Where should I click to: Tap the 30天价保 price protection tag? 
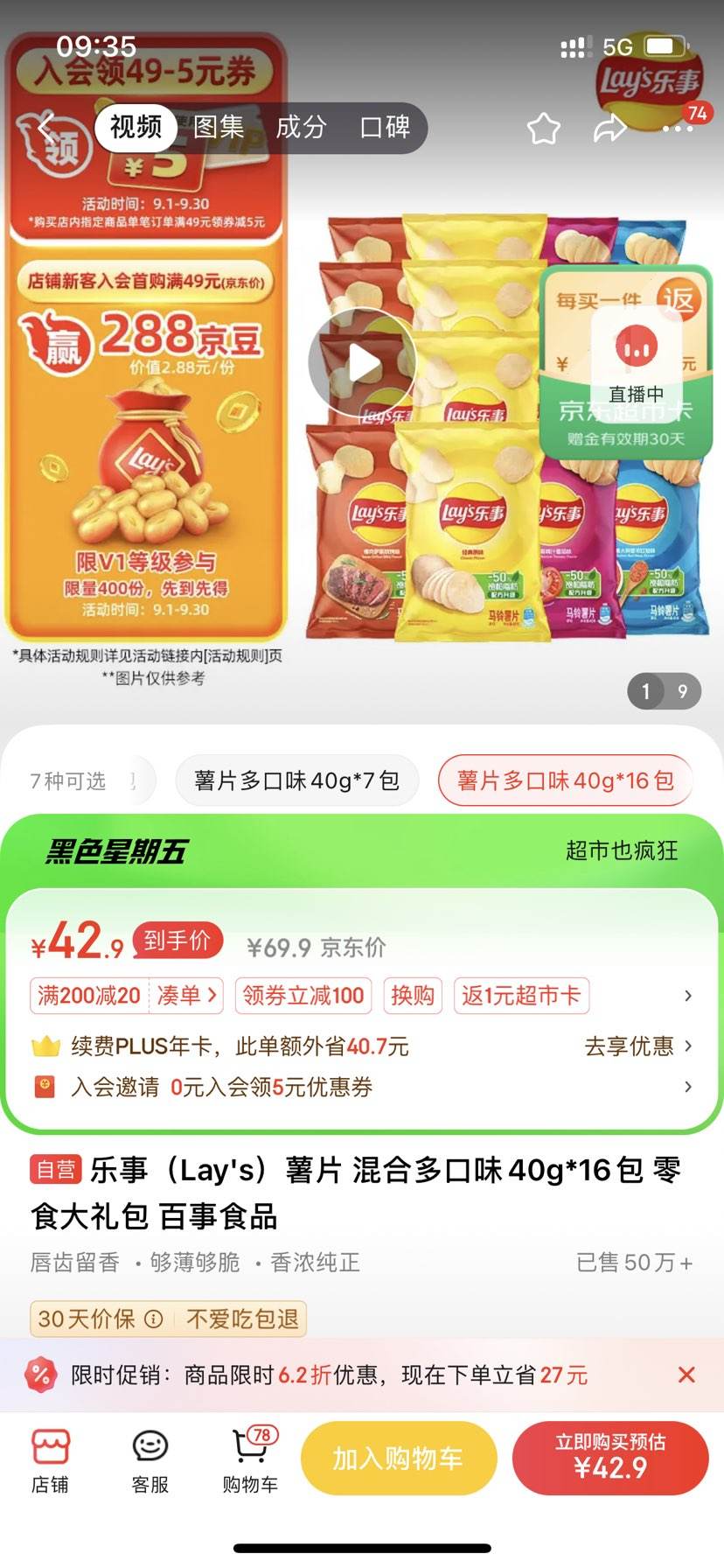(90, 1319)
